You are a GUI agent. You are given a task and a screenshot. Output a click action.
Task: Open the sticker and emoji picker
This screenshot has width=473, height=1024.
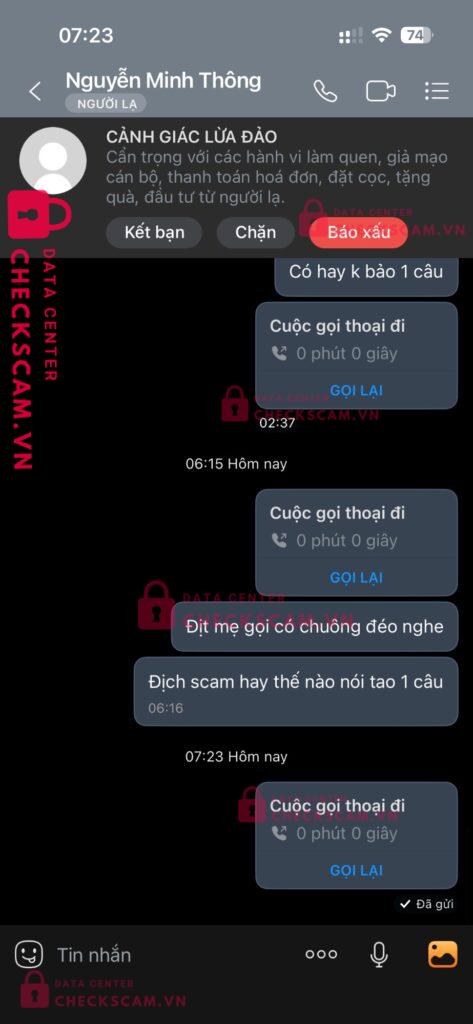29,955
